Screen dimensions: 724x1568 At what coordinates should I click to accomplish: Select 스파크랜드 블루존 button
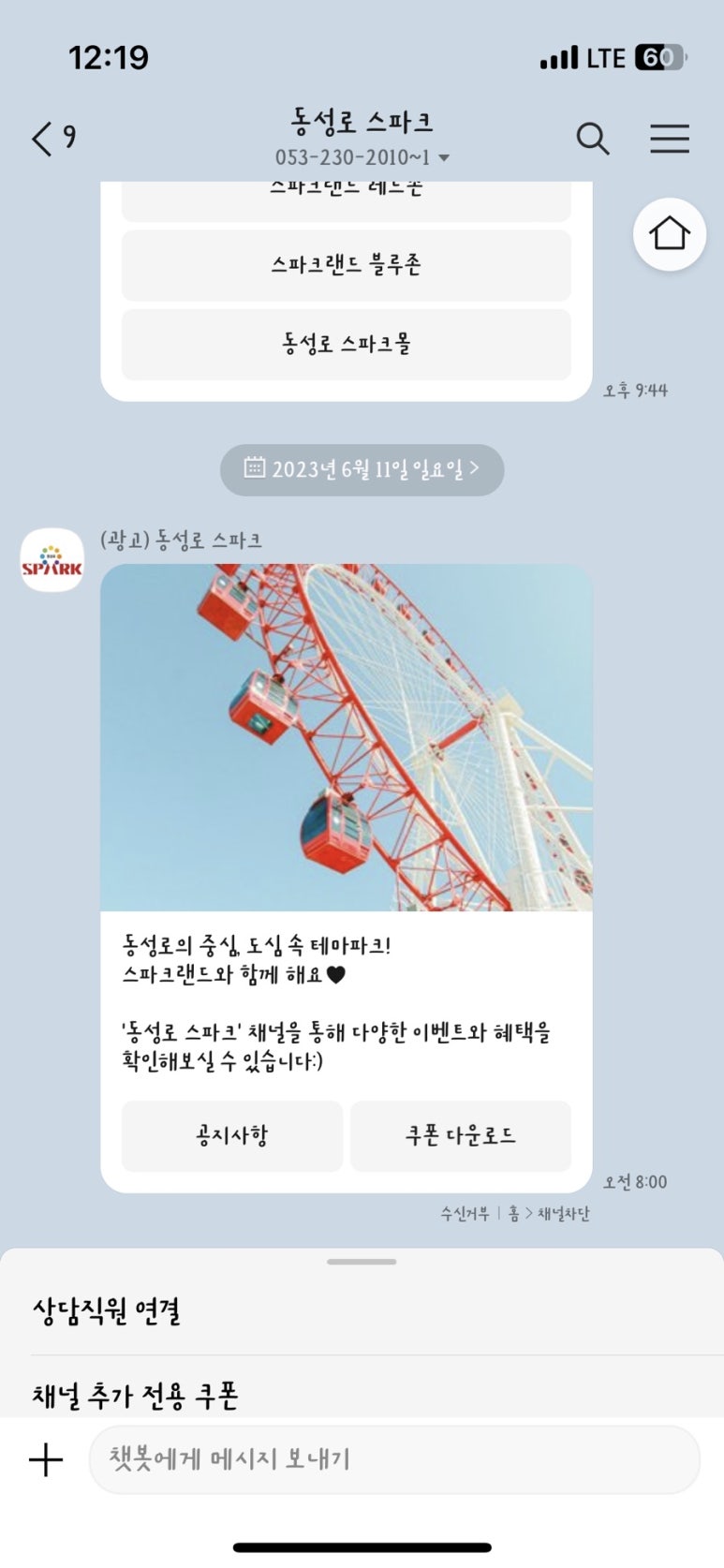point(346,265)
